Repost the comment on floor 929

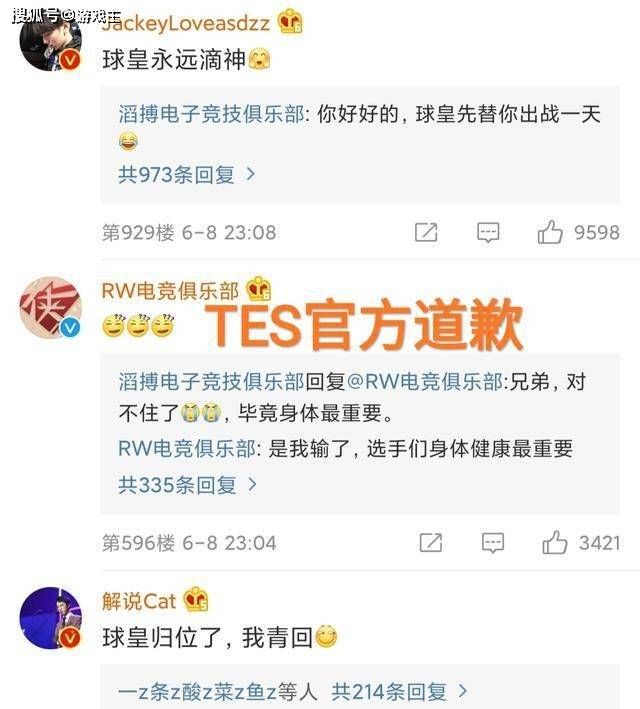pyautogui.click(x=426, y=233)
